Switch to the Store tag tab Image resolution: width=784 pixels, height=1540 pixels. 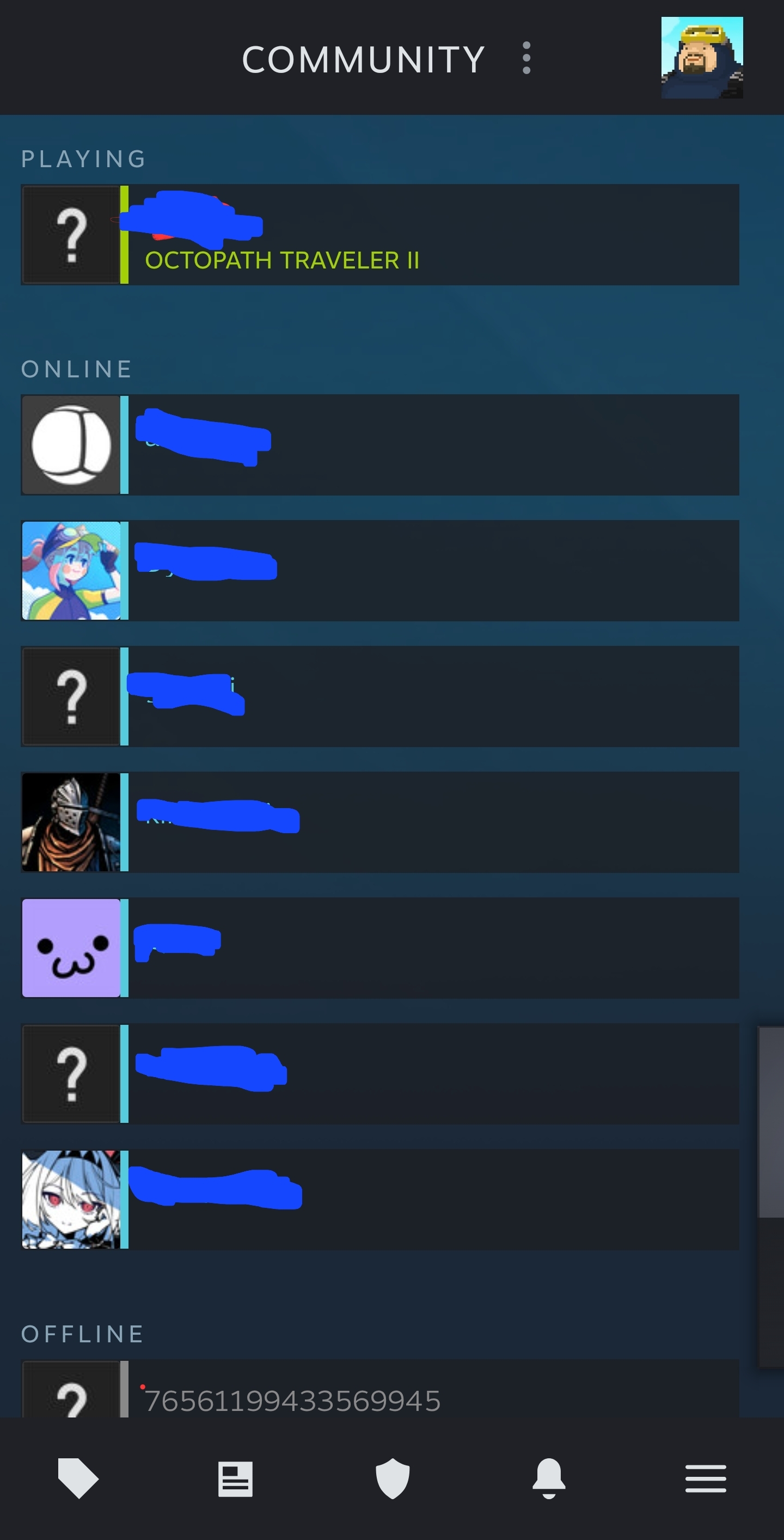pyautogui.click(x=78, y=1478)
